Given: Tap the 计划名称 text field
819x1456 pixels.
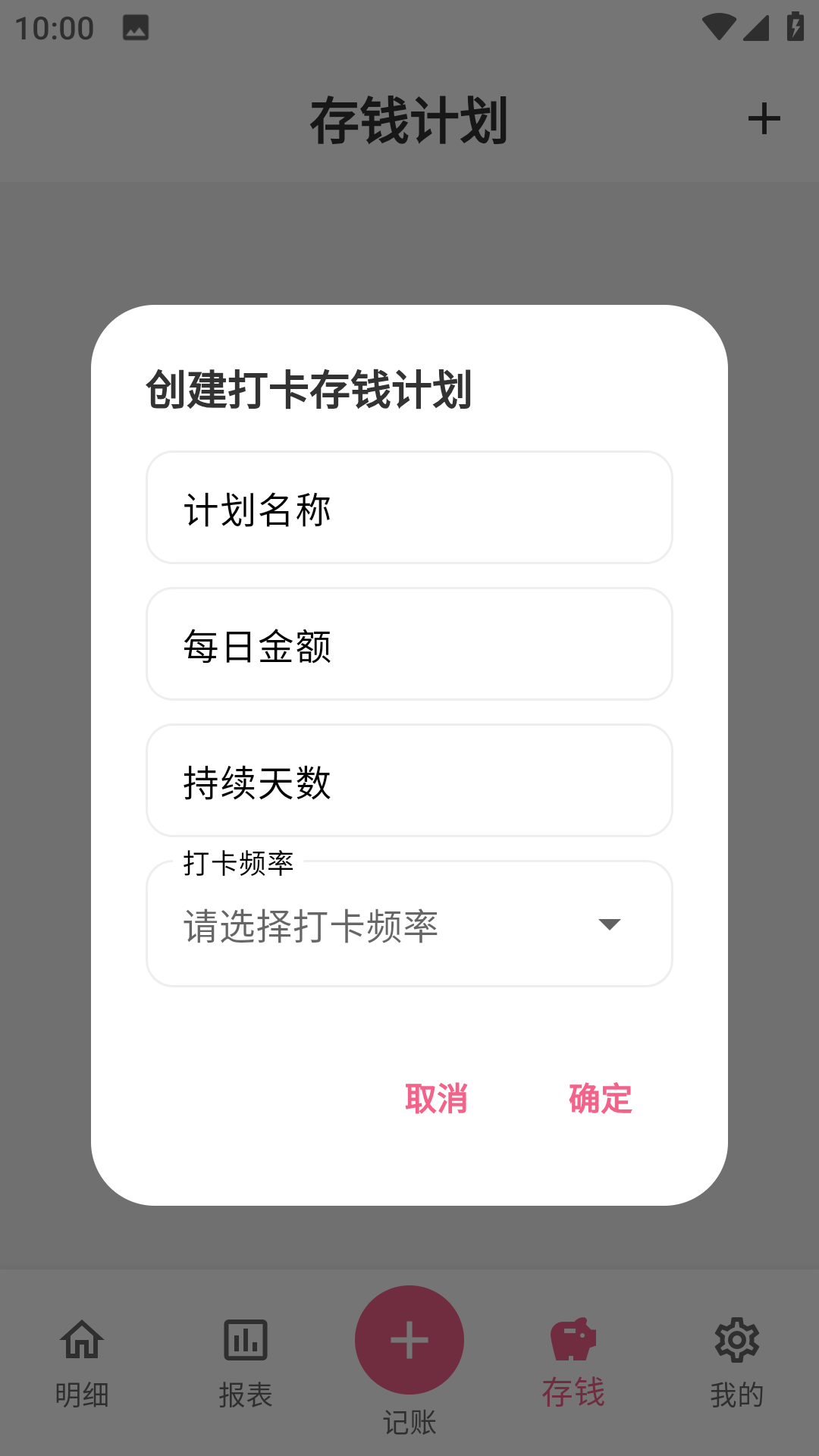Looking at the screenshot, I should click(409, 508).
